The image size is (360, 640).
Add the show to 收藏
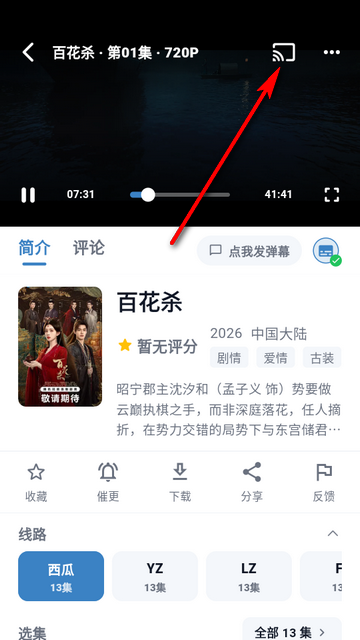[36, 482]
